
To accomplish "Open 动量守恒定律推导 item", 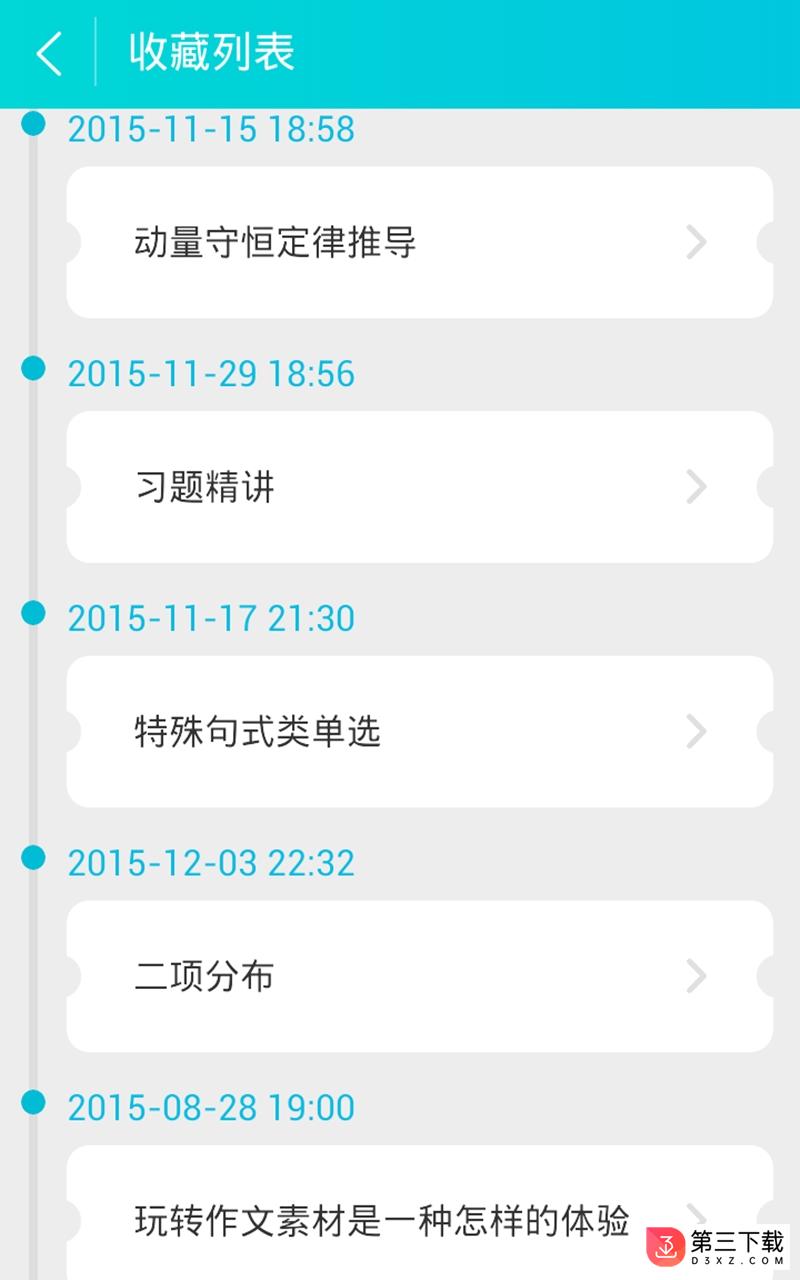I will (x=420, y=242).
